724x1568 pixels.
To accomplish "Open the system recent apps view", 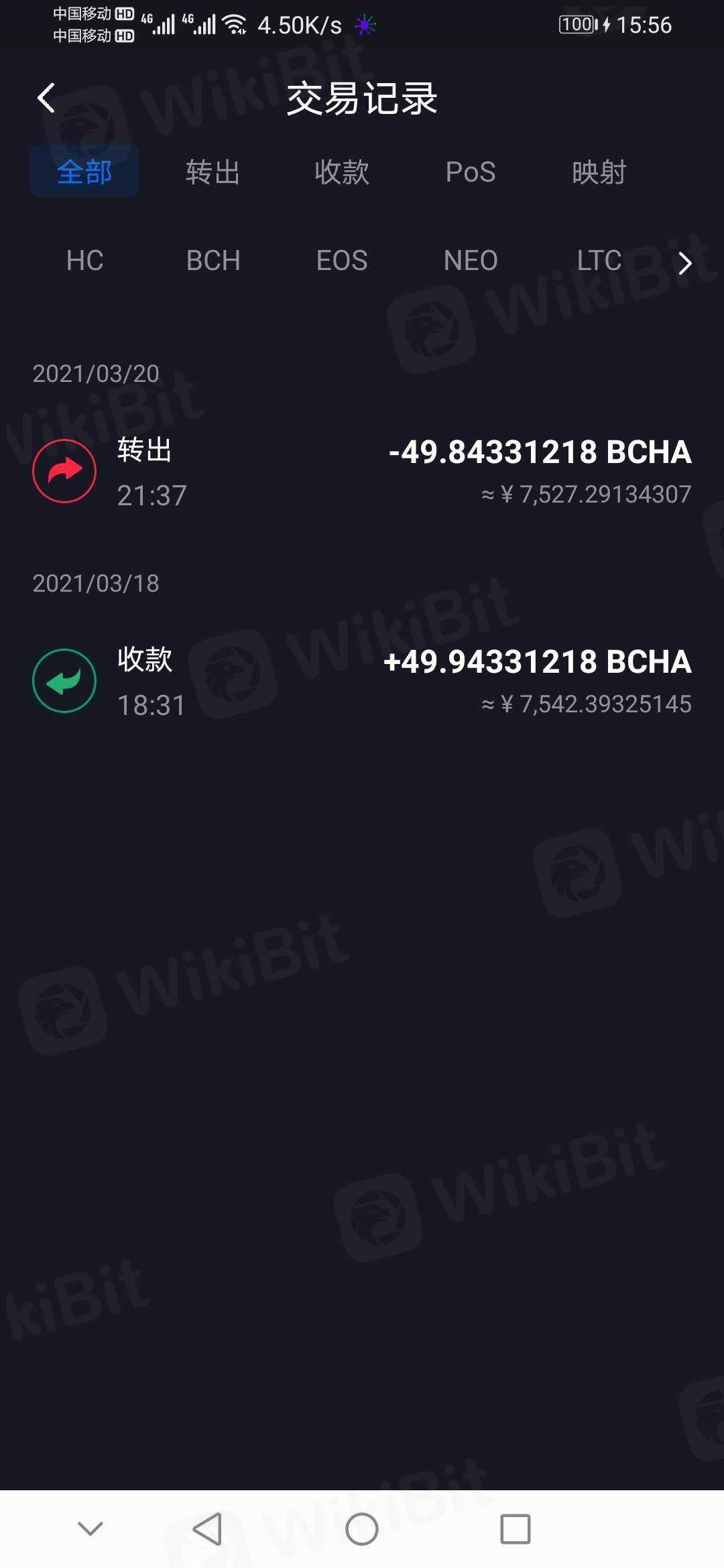I will click(515, 1529).
